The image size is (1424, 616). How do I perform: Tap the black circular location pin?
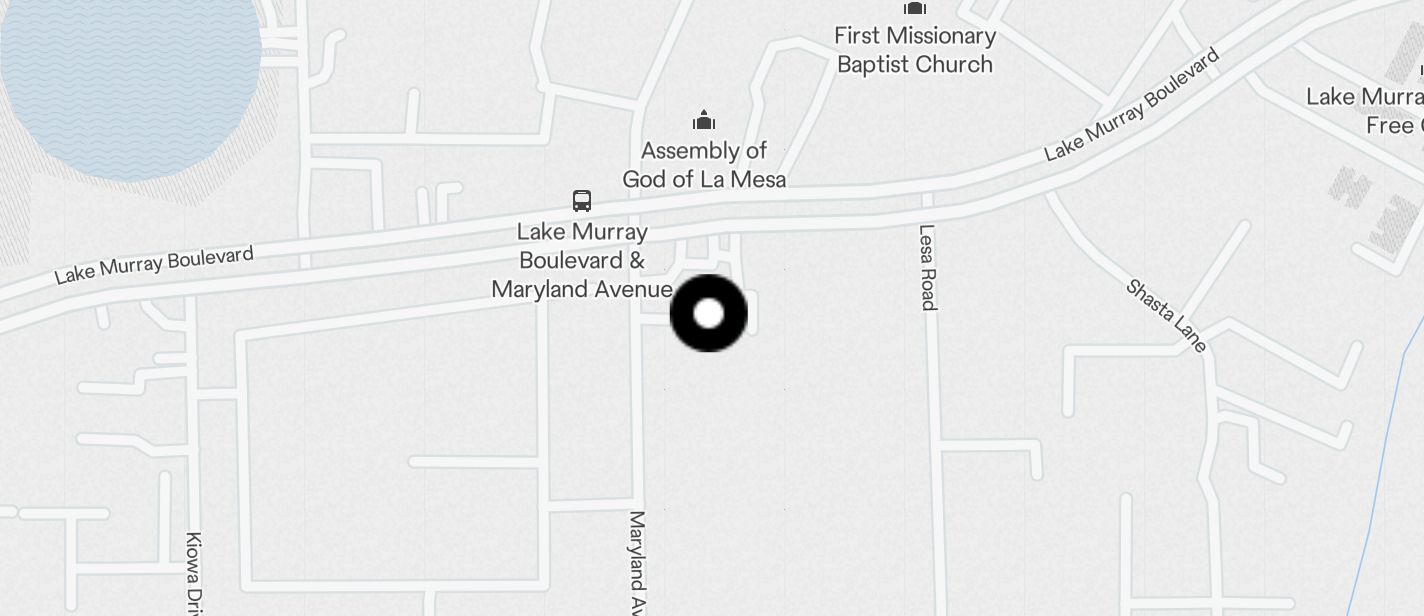pyautogui.click(x=708, y=313)
